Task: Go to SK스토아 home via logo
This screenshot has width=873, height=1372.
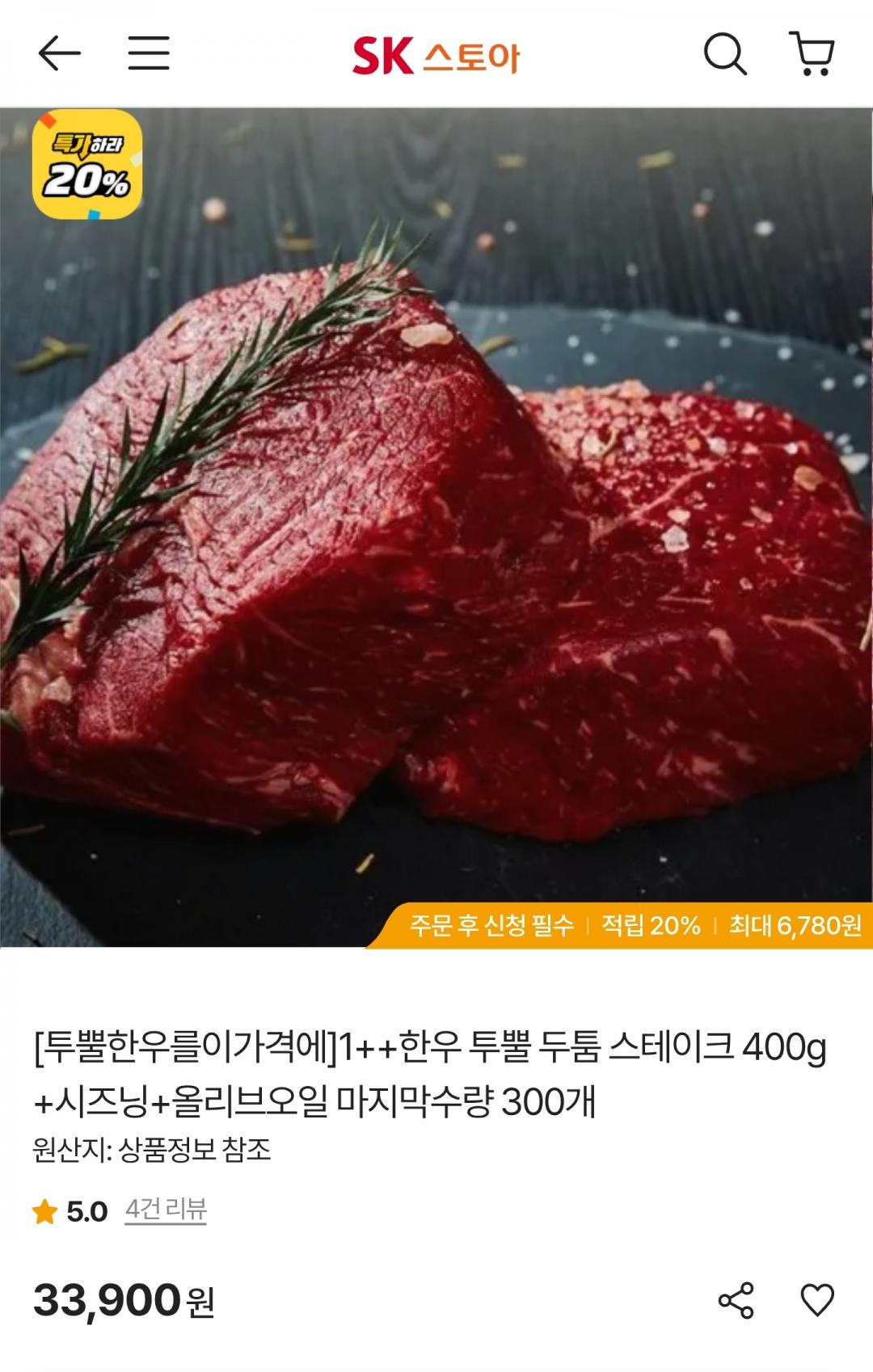Action: pos(436,56)
